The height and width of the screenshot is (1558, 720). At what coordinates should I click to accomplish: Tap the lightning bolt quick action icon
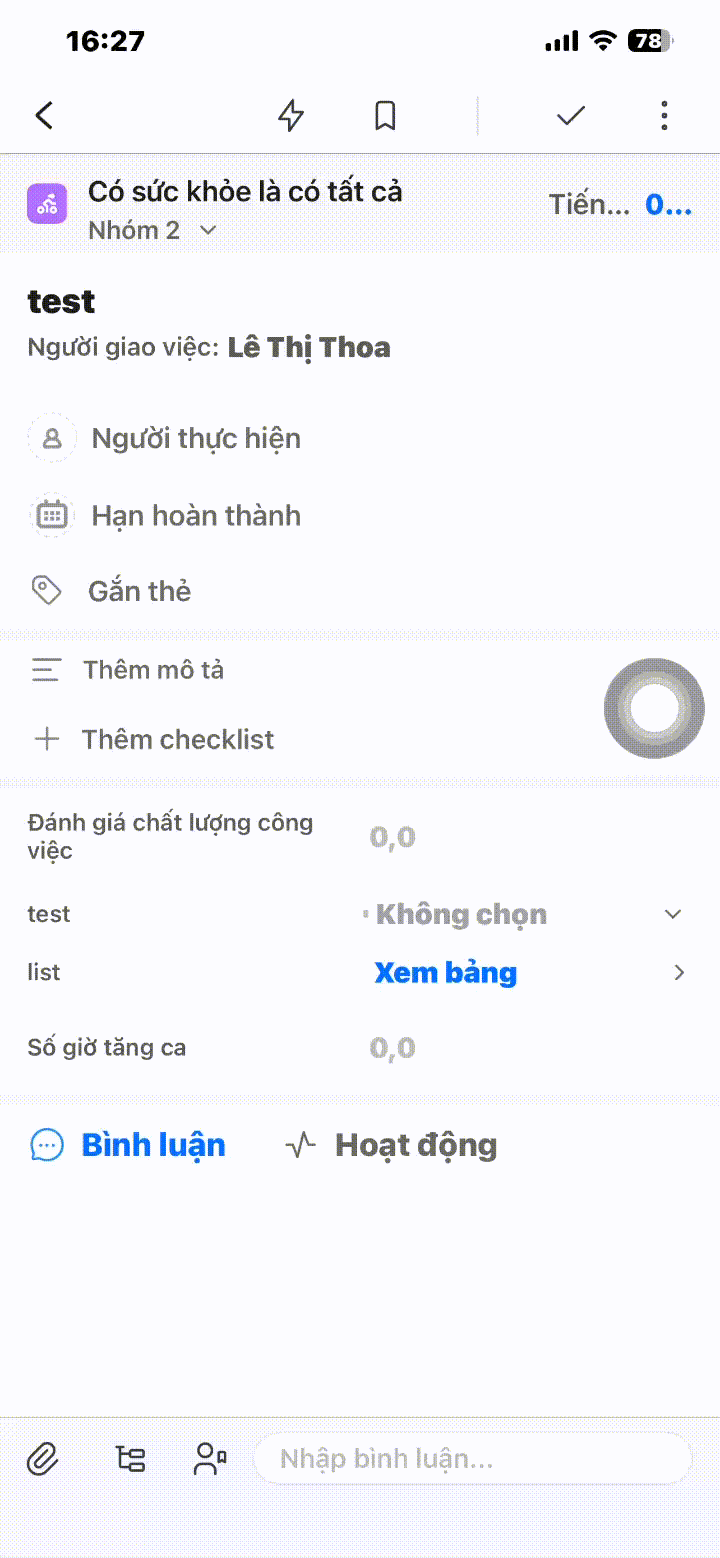(290, 116)
